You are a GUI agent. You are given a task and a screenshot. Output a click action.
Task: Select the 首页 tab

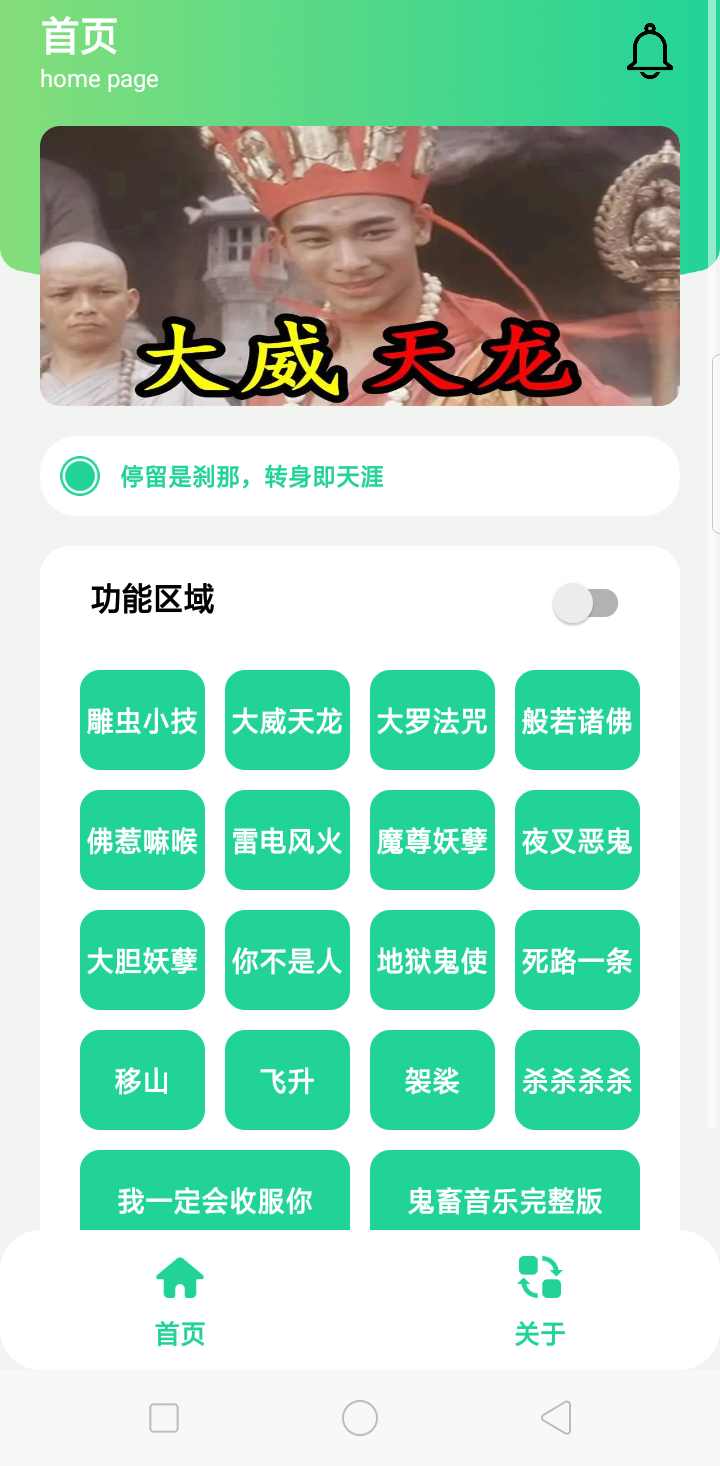coord(179,1300)
